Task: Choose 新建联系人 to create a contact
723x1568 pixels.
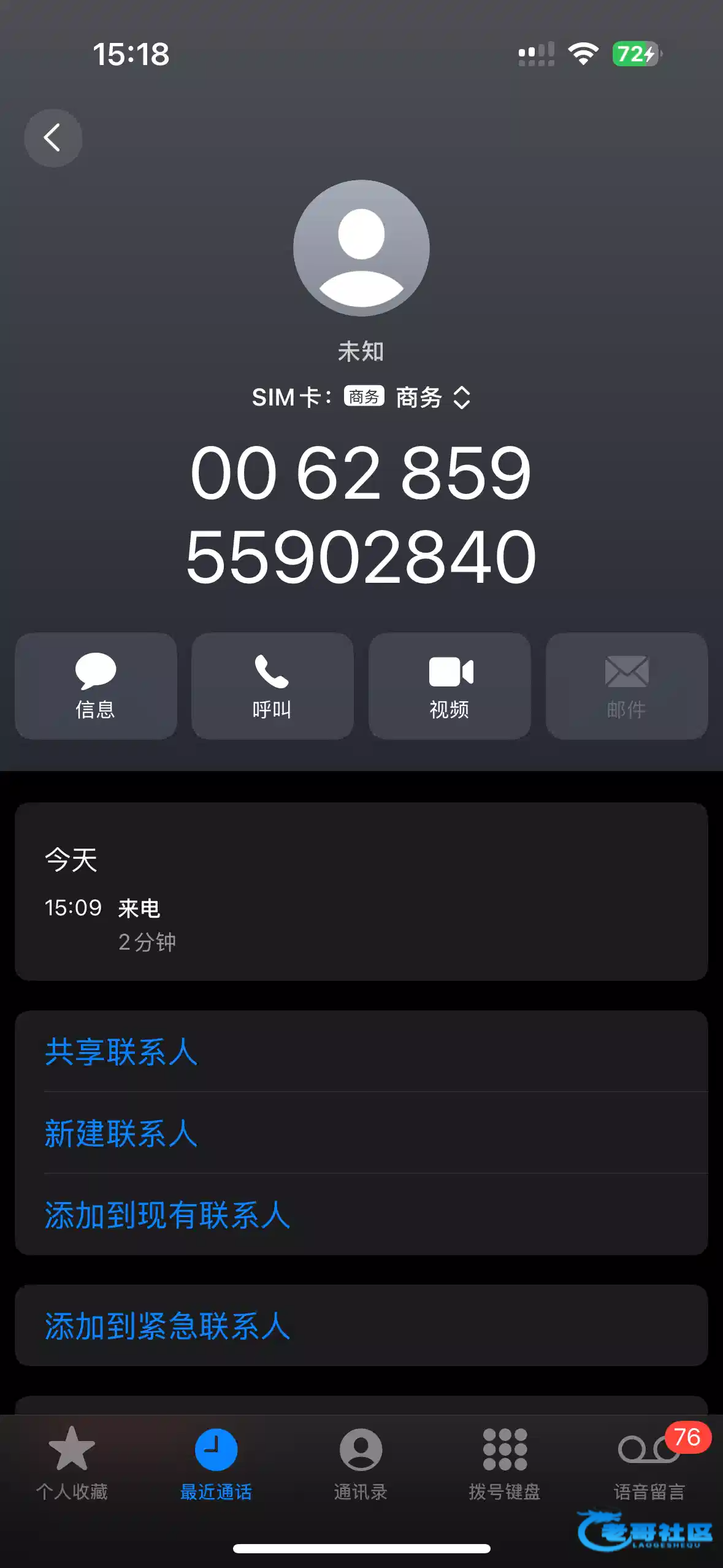Action: 121,1133
